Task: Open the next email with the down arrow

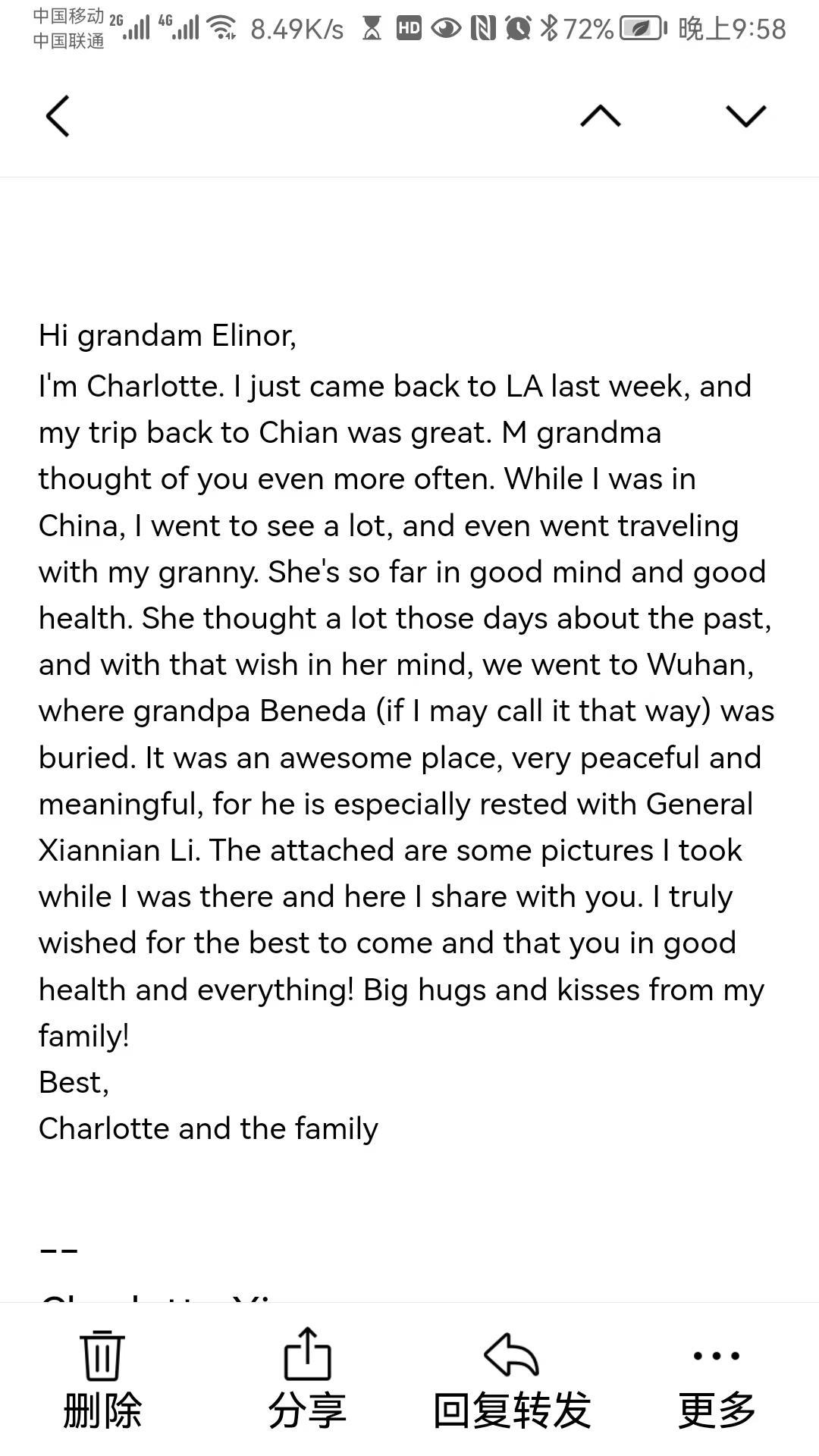Action: [x=745, y=116]
